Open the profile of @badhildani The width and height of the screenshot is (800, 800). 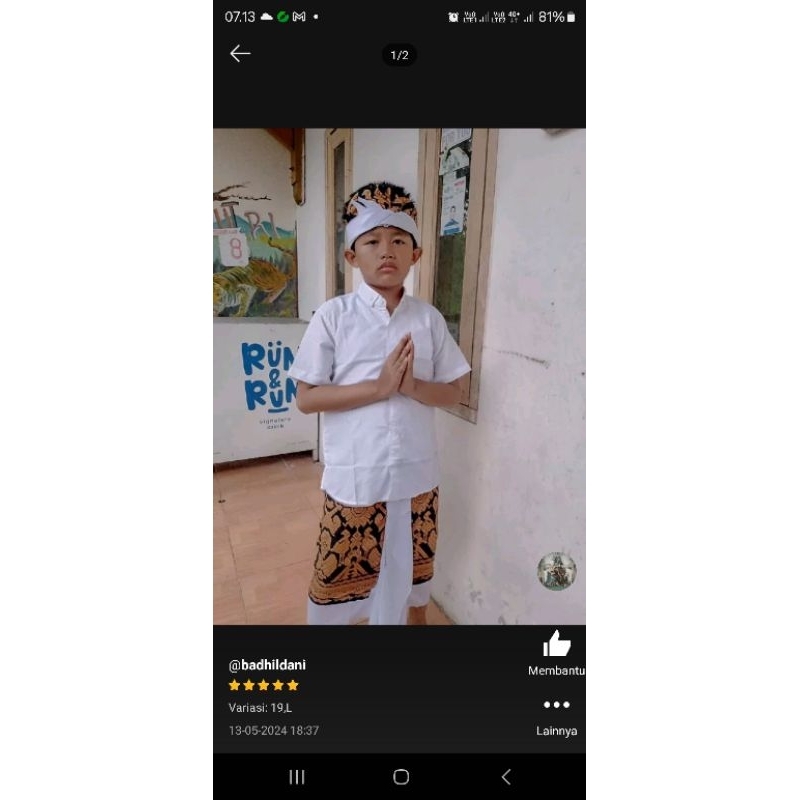coord(267,665)
